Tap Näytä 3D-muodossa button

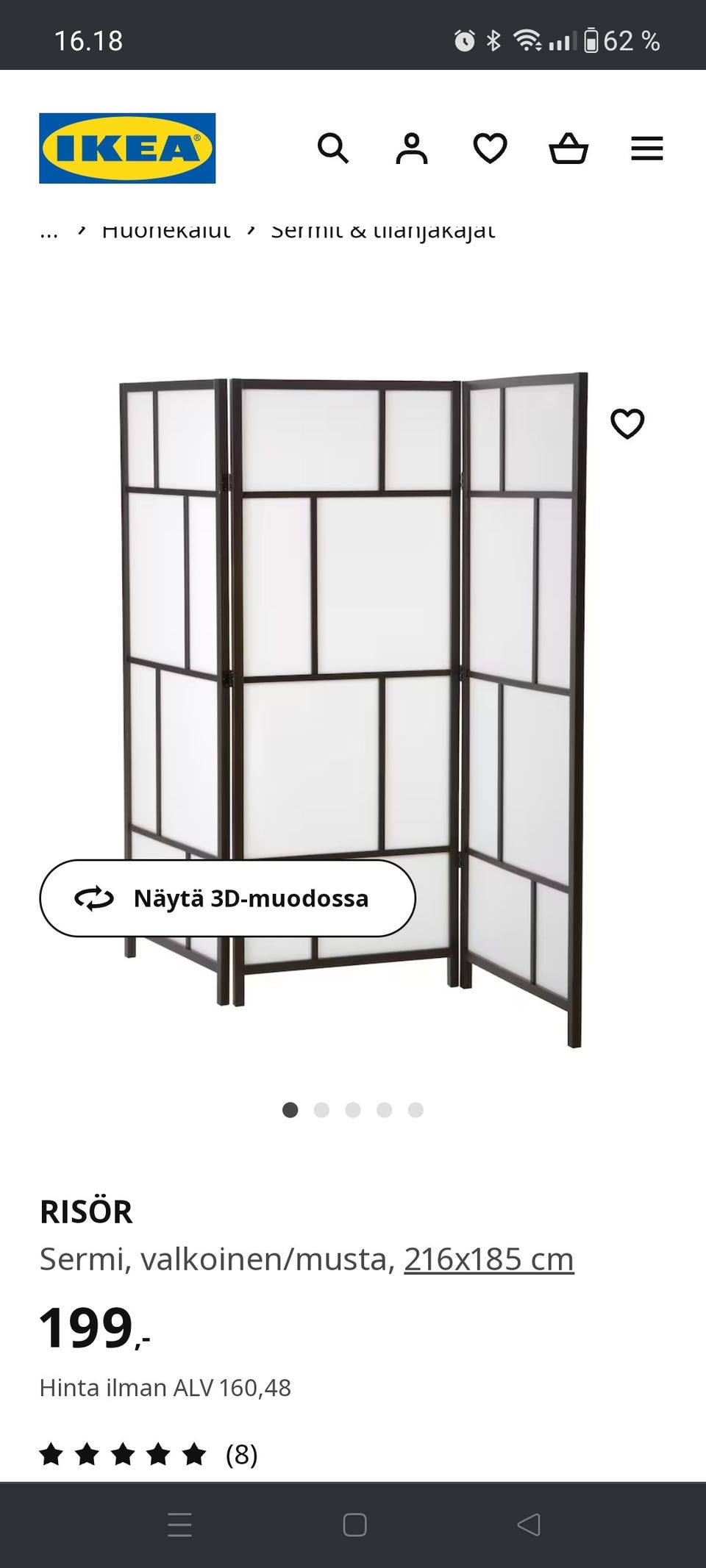click(227, 898)
